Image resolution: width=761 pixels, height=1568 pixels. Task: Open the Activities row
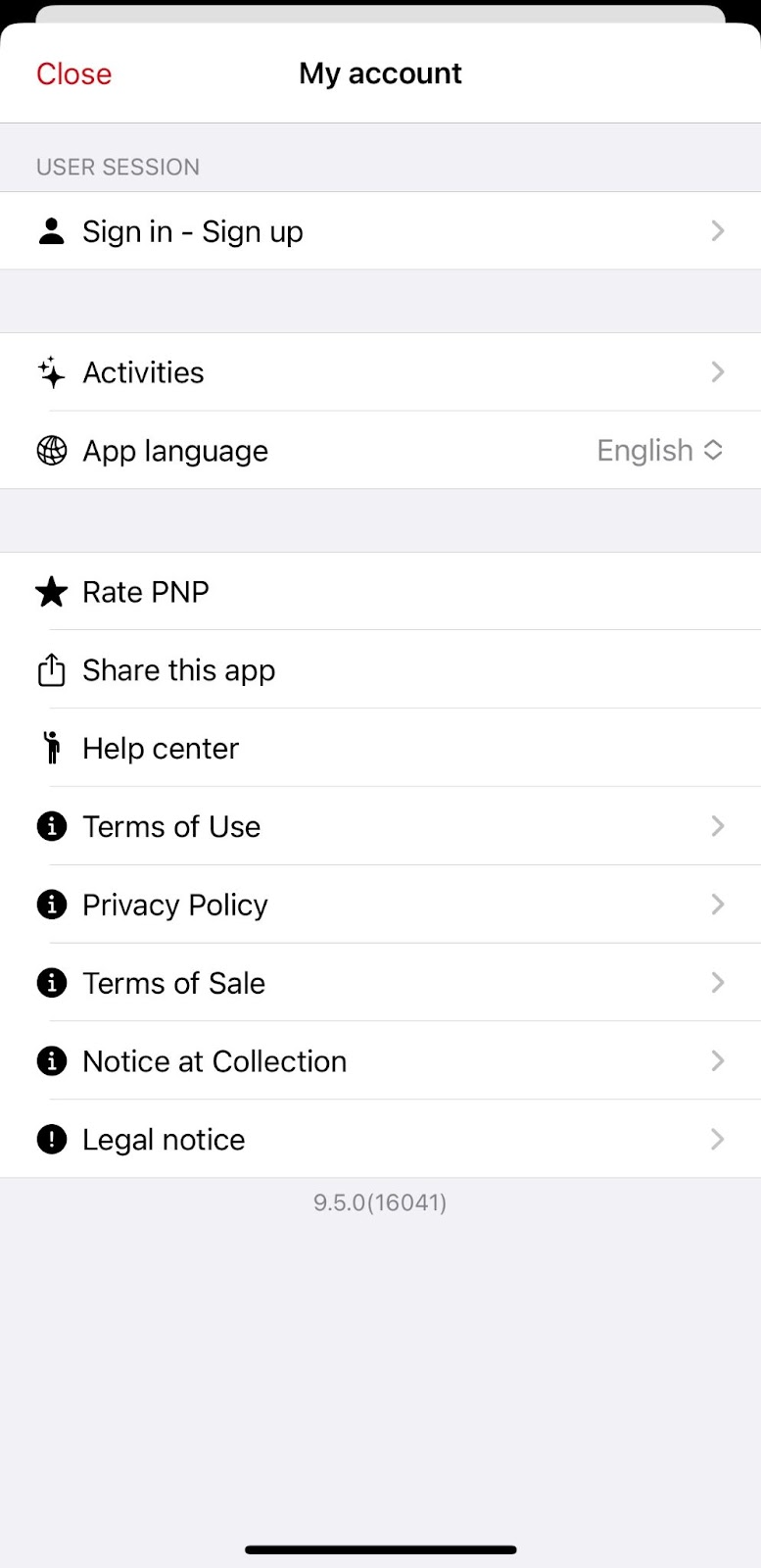tap(380, 372)
